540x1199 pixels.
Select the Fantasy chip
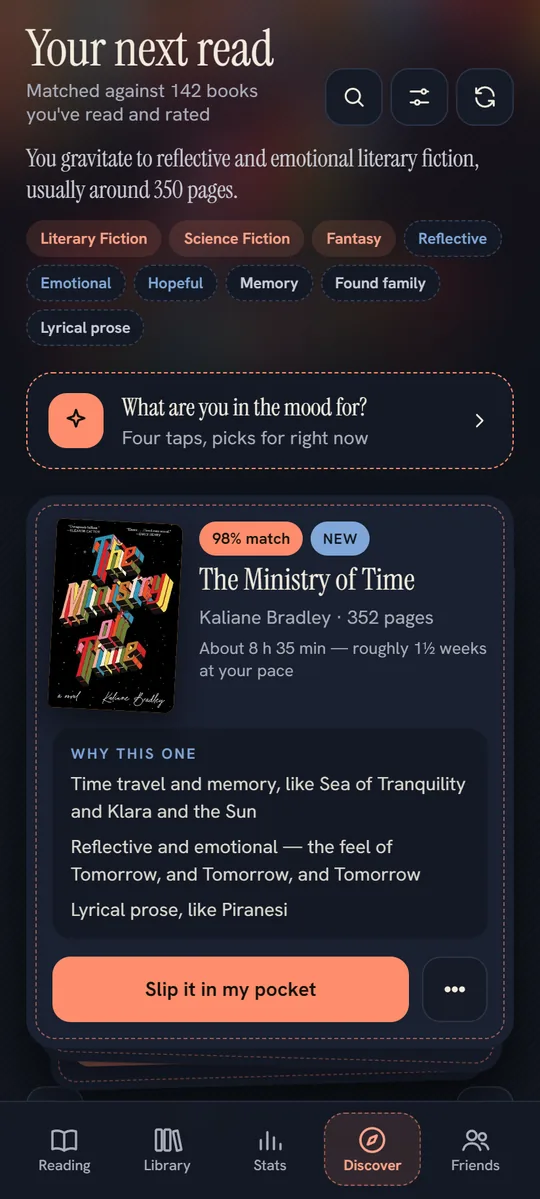point(353,239)
